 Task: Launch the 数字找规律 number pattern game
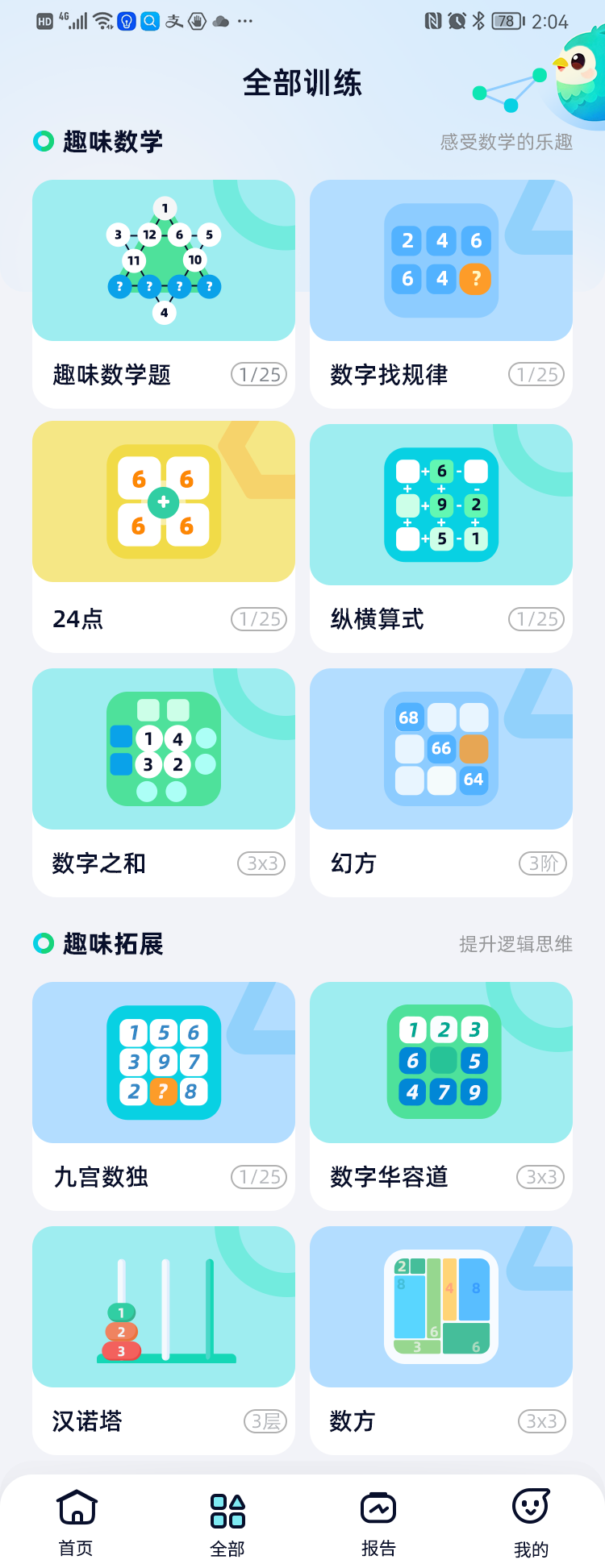pyautogui.click(x=441, y=260)
